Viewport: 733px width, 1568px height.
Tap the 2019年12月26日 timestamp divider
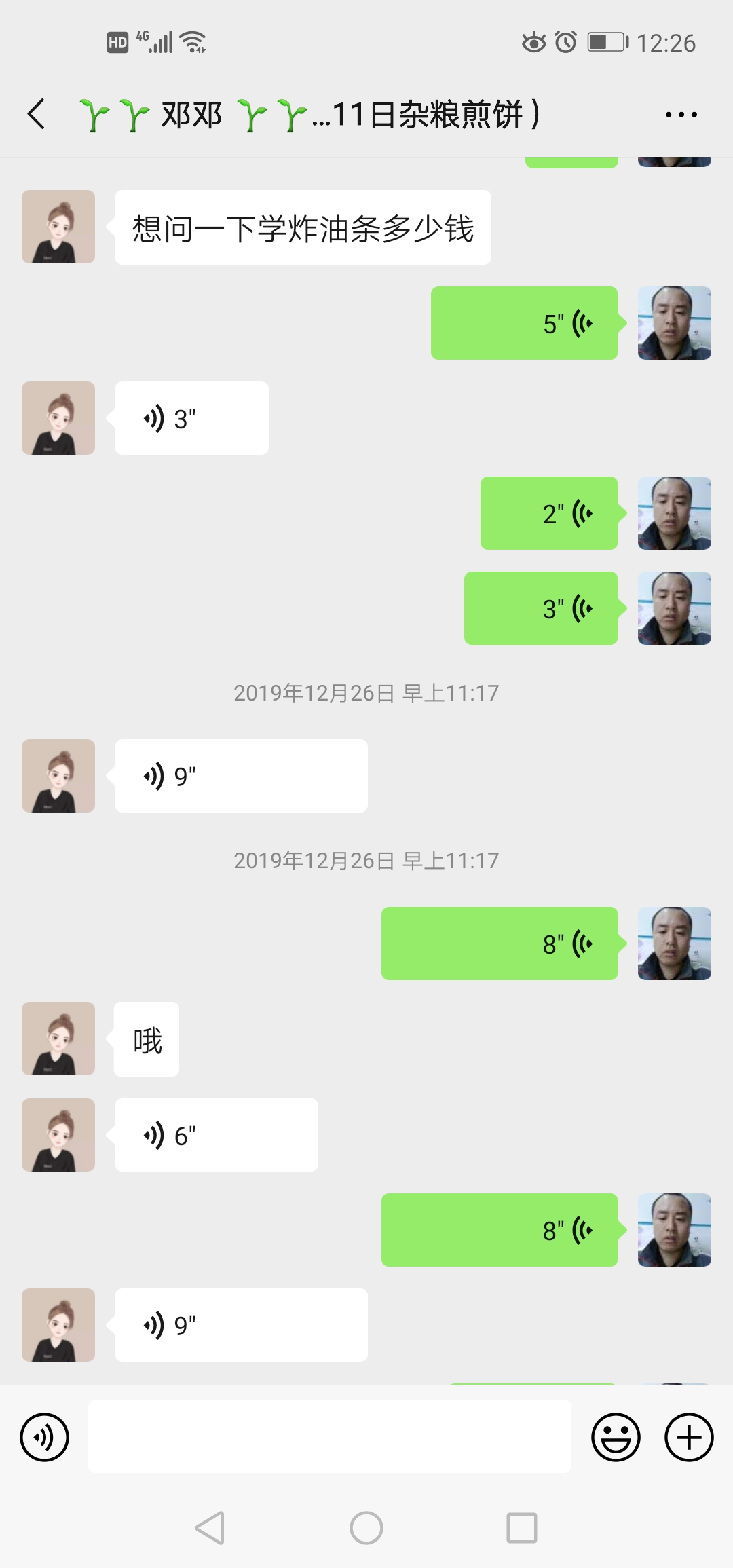point(366,692)
